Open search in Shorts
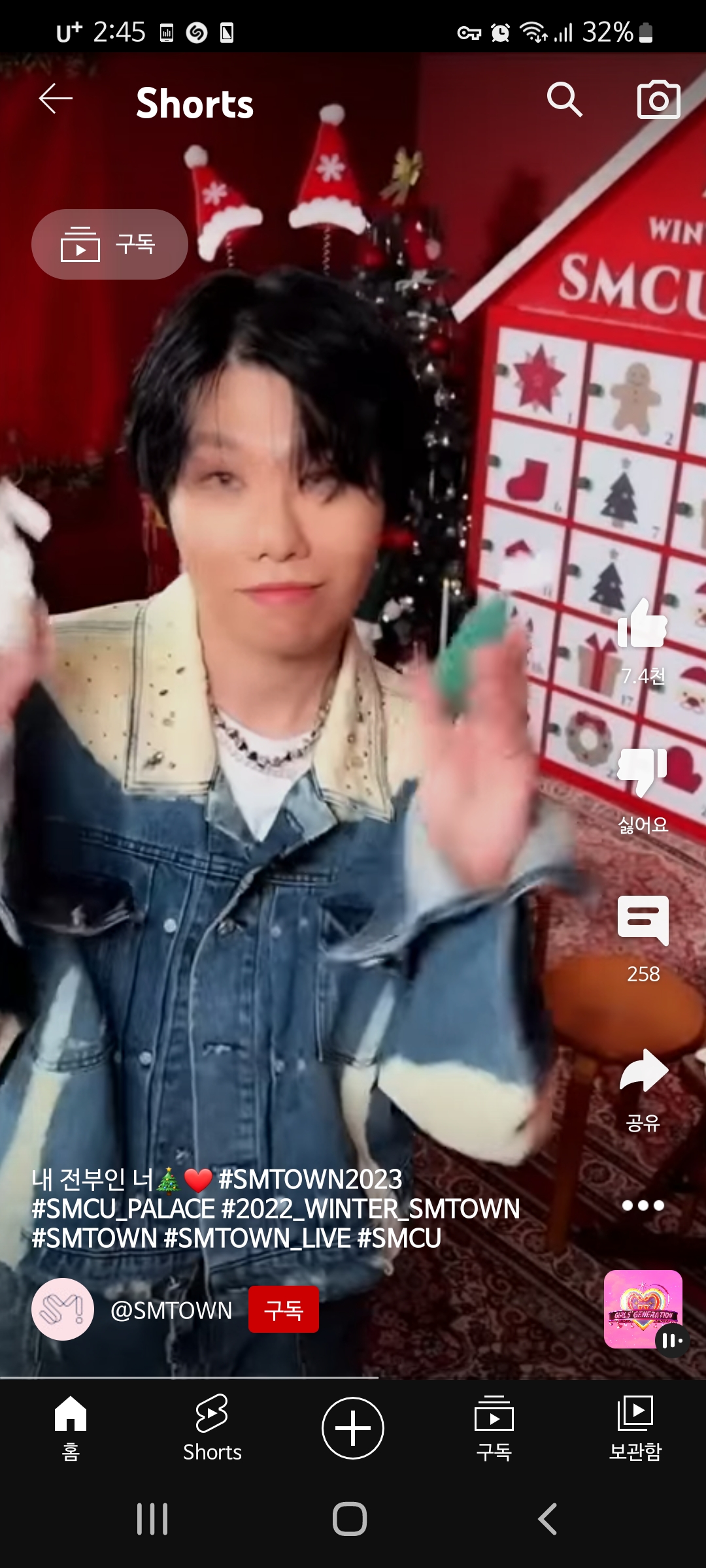Screen dimensions: 706x1568 coord(564,99)
